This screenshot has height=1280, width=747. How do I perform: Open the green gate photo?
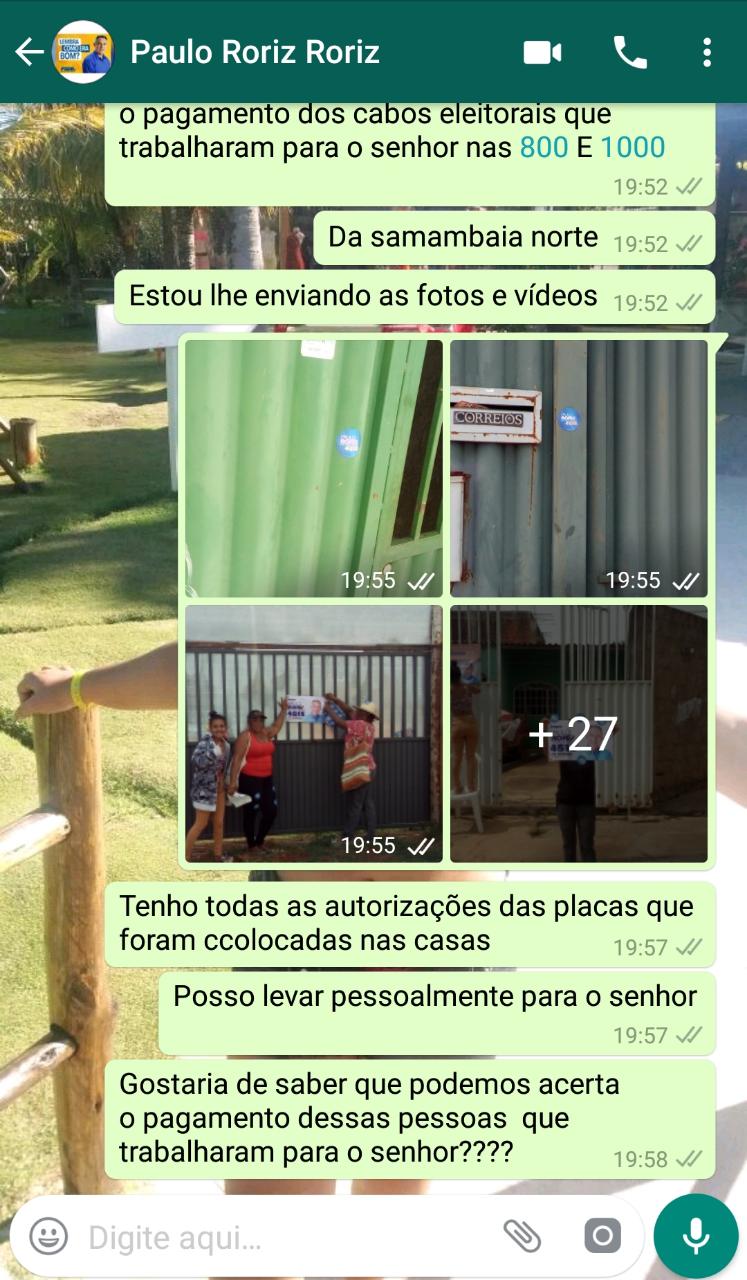coord(314,468)
